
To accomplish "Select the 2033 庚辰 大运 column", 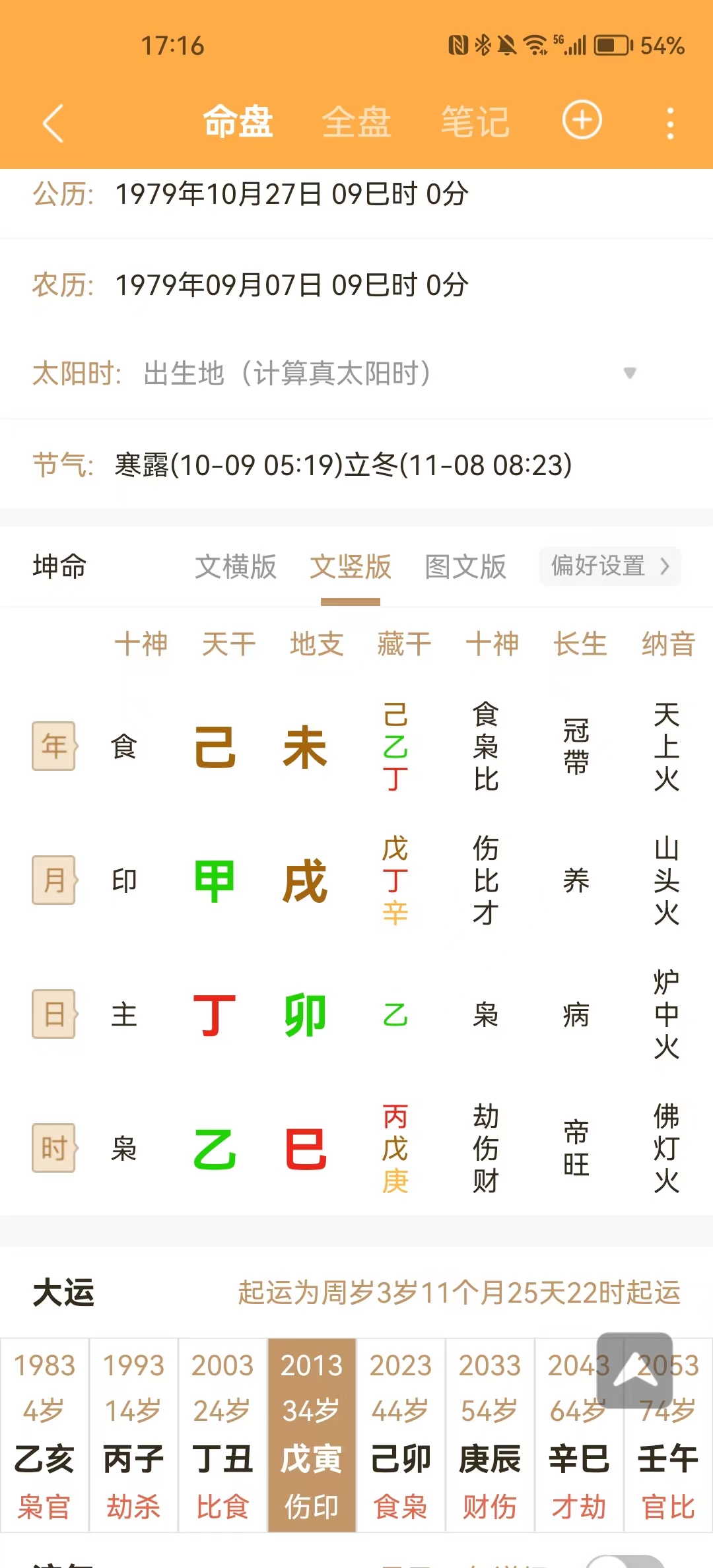I will (490, 1435).
